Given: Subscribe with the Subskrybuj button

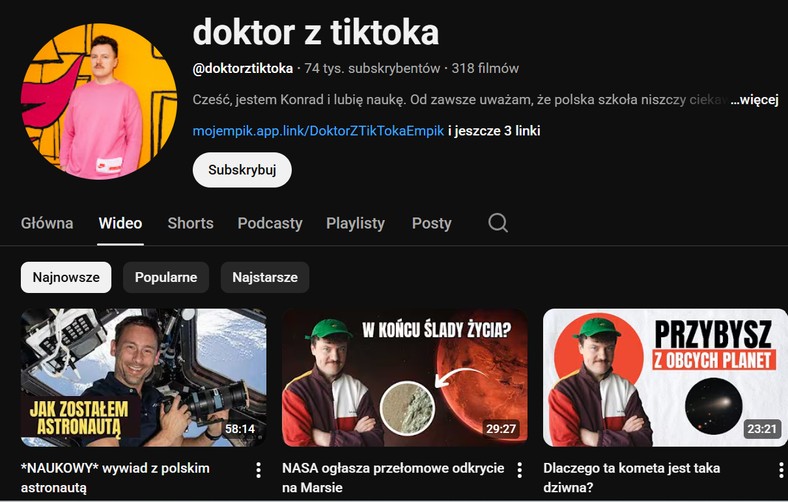Looking at the screenshot, I should 242,170.
